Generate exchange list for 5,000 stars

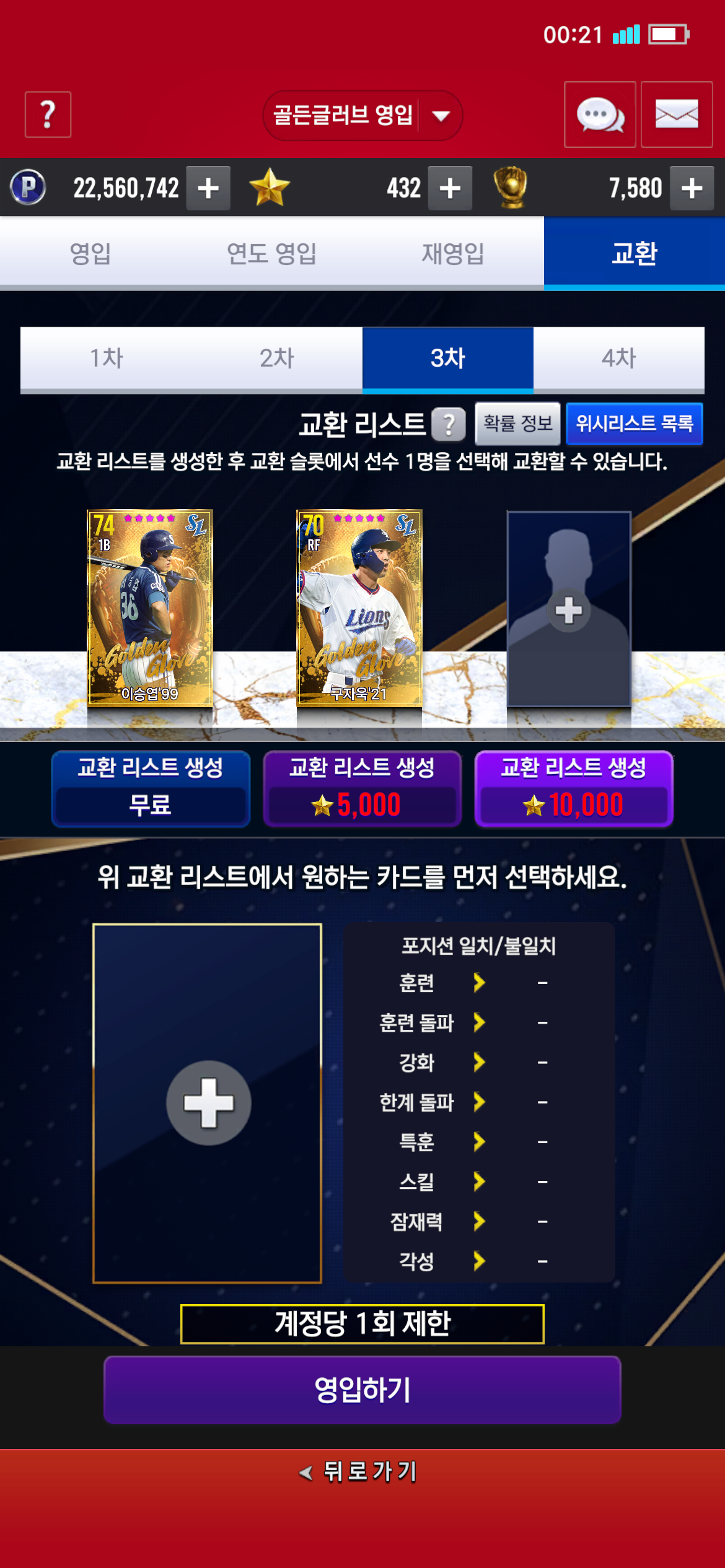click(362, 789)
